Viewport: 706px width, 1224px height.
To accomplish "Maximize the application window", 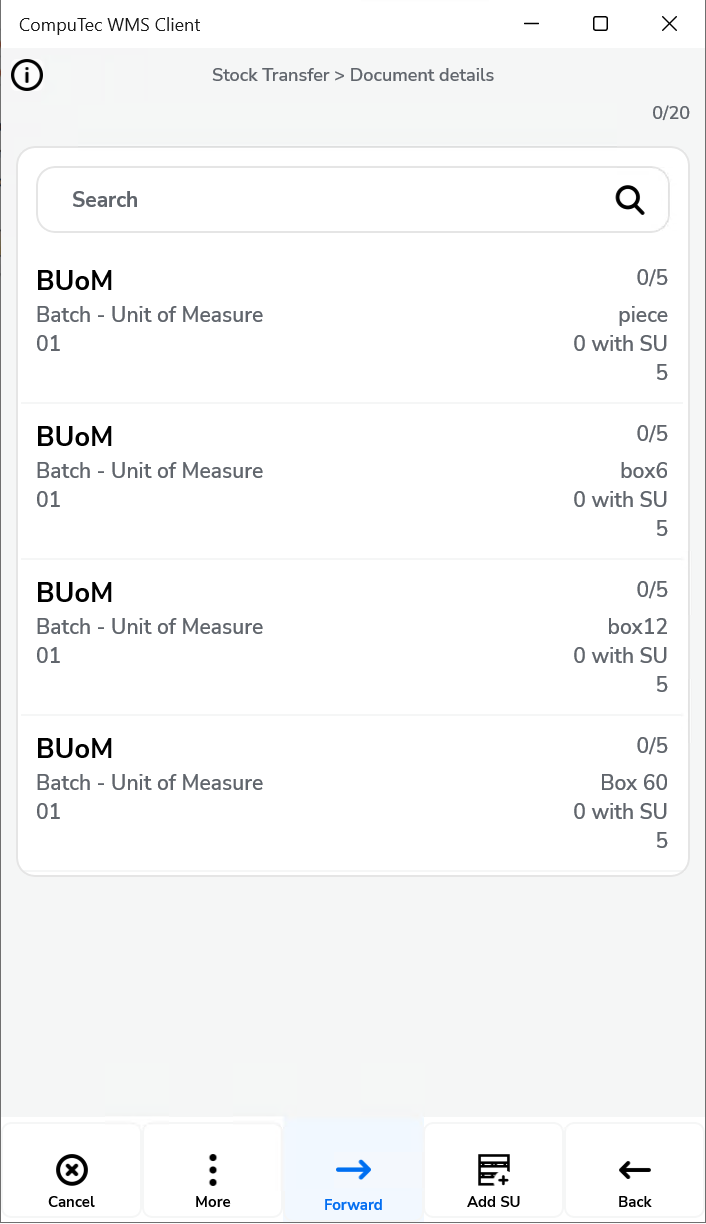I will pyautogui.click(x=600, y=24).
